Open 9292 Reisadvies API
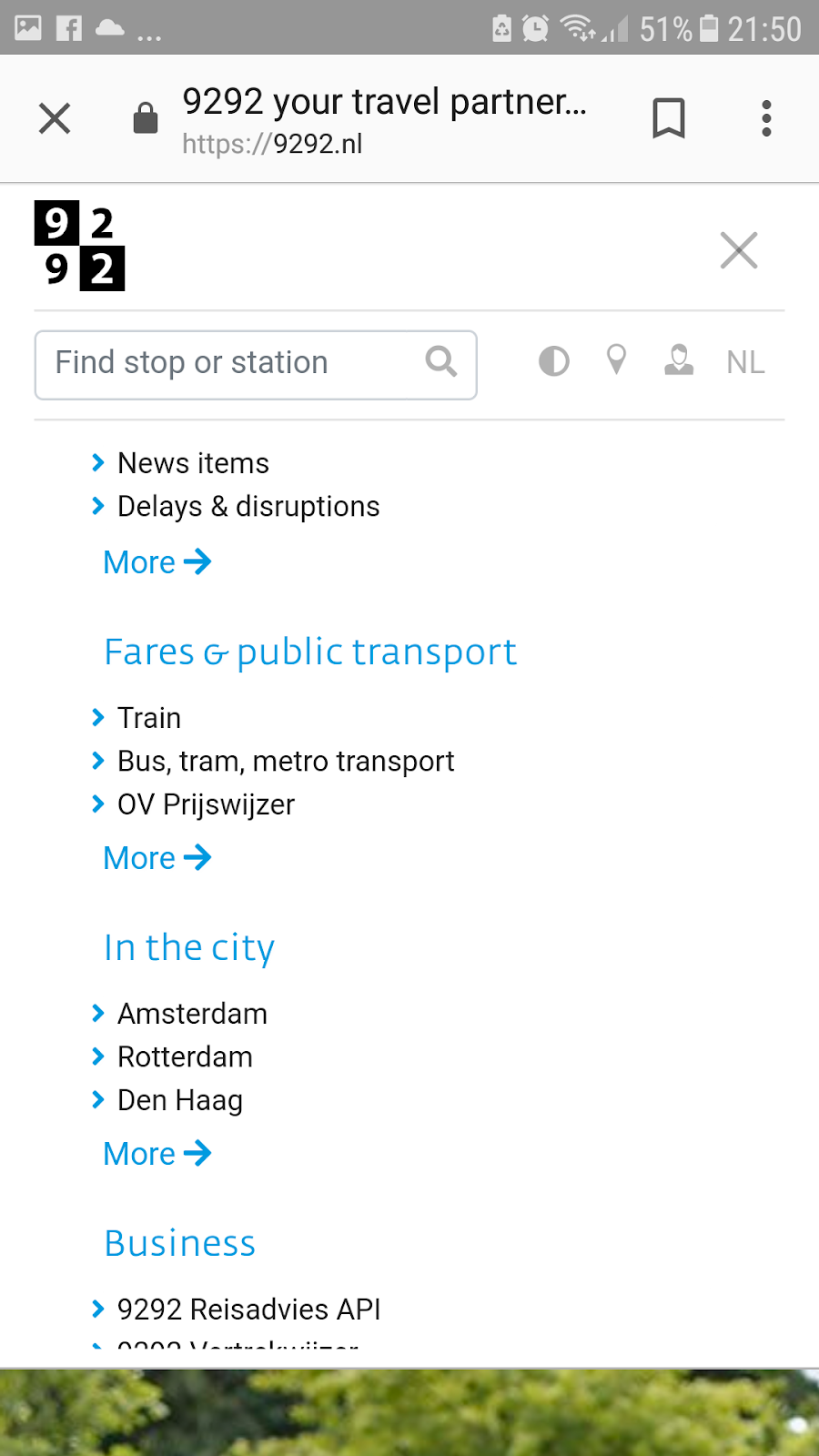Screen dimensions: 819x1456 pyautogui.click(x=248, y=1309)
